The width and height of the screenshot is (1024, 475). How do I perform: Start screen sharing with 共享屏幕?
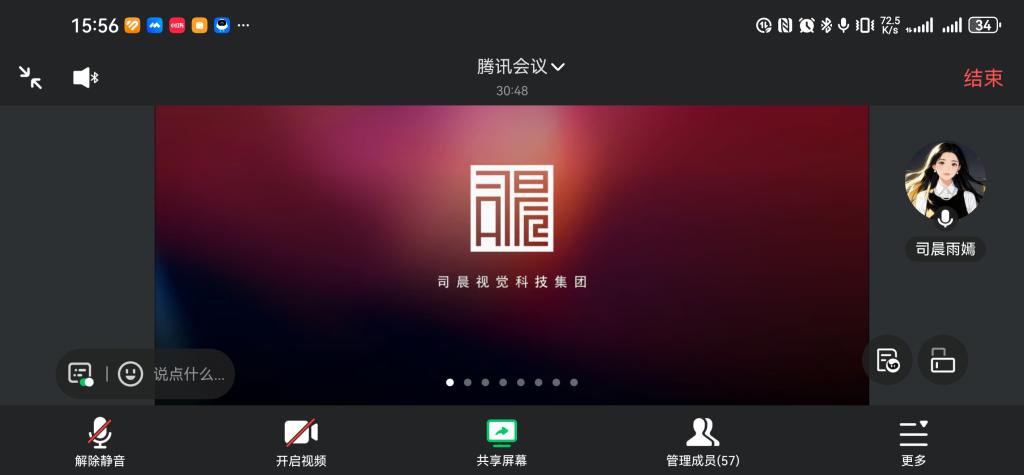pos(502,441)
